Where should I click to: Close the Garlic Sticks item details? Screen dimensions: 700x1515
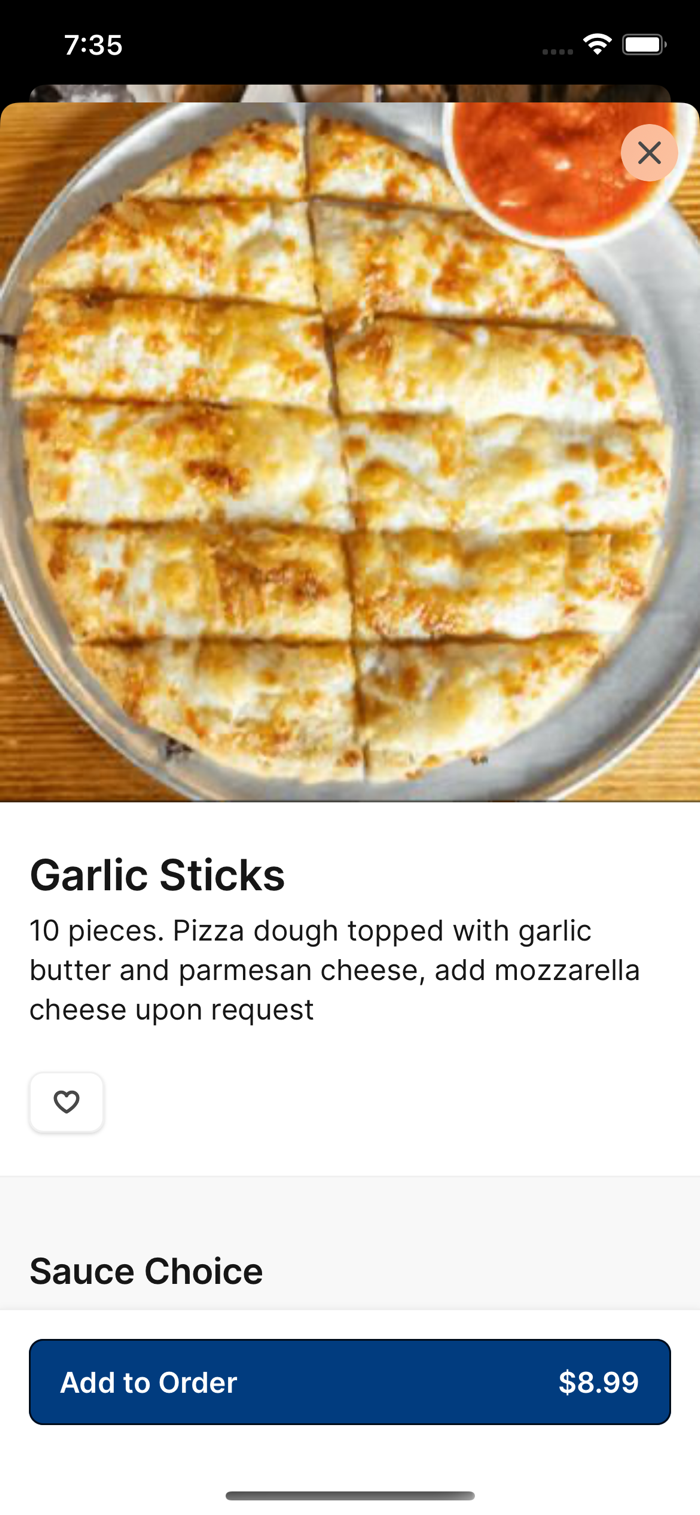pos(649,153)
